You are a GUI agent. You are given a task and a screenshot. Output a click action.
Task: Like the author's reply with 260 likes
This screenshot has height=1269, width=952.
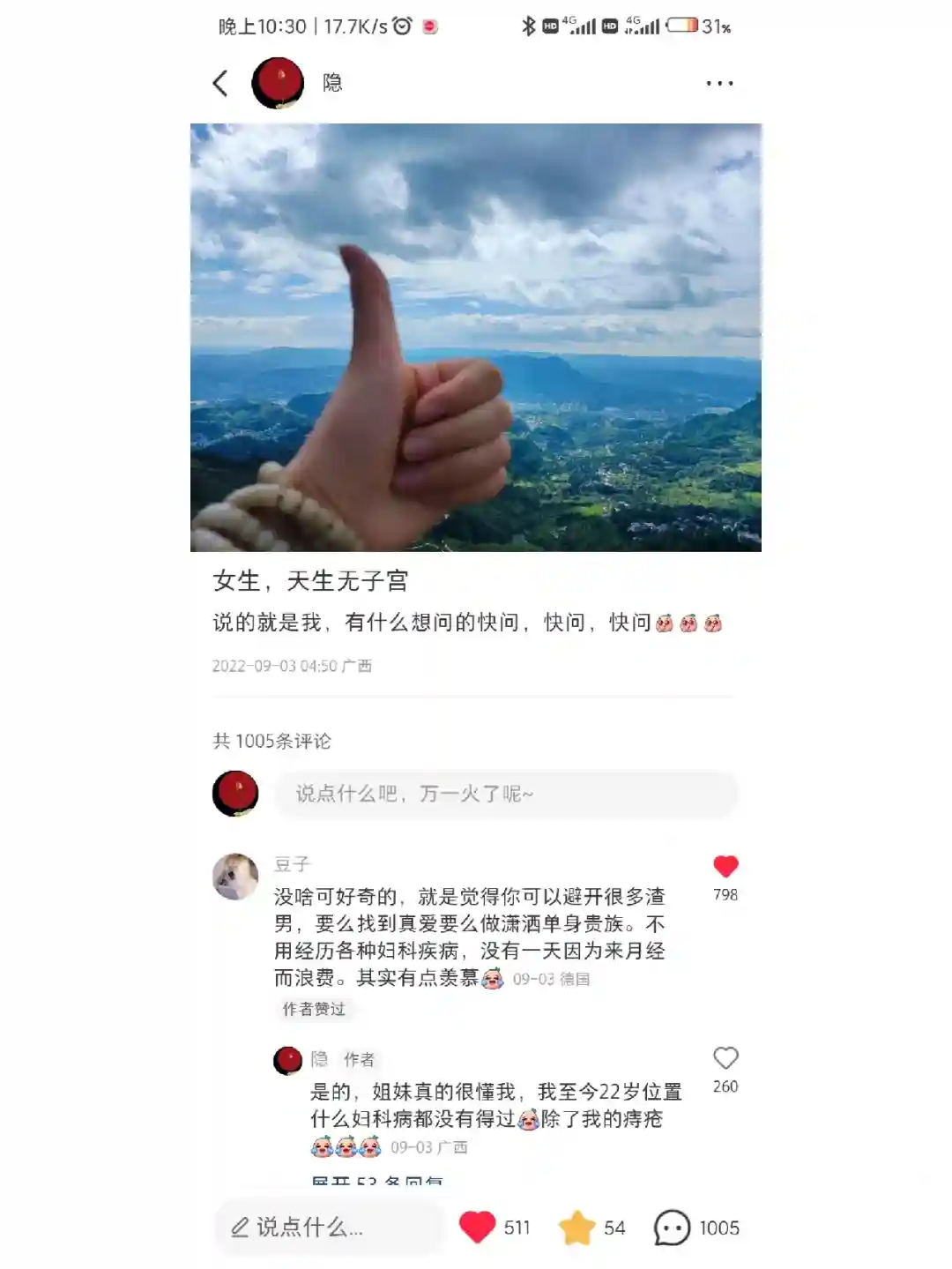pyautogui.click(x=725, y=1058)
